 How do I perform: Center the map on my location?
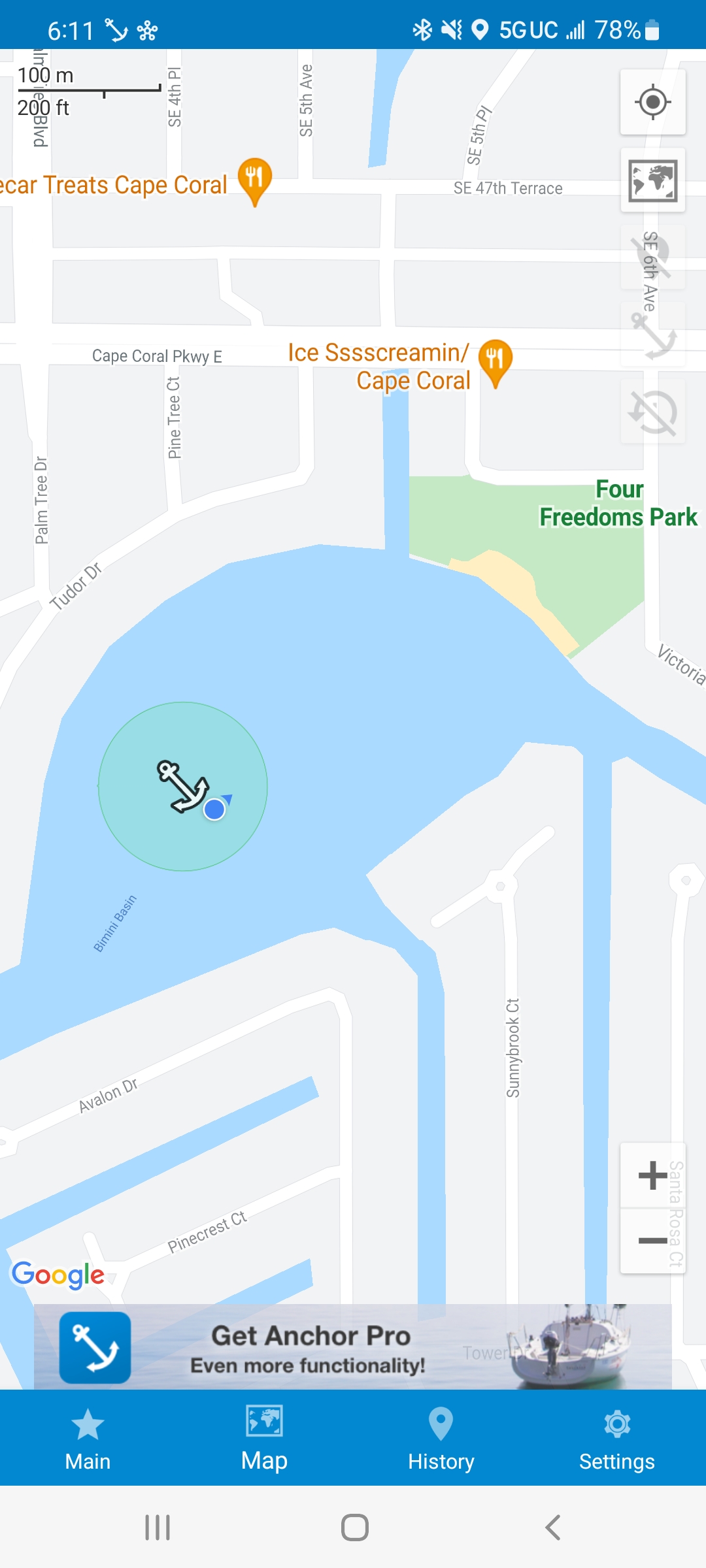click(x=652, y=103)
